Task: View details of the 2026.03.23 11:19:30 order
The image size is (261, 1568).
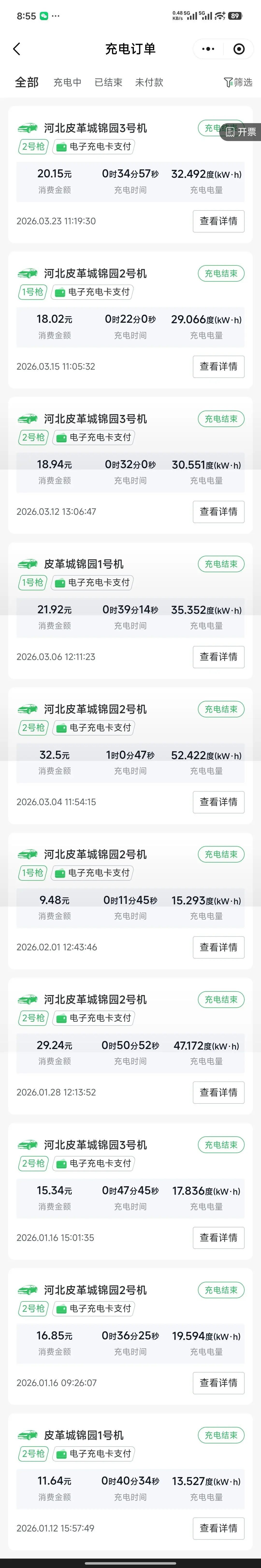Action: pyautogui.click(x=218, y=221)
